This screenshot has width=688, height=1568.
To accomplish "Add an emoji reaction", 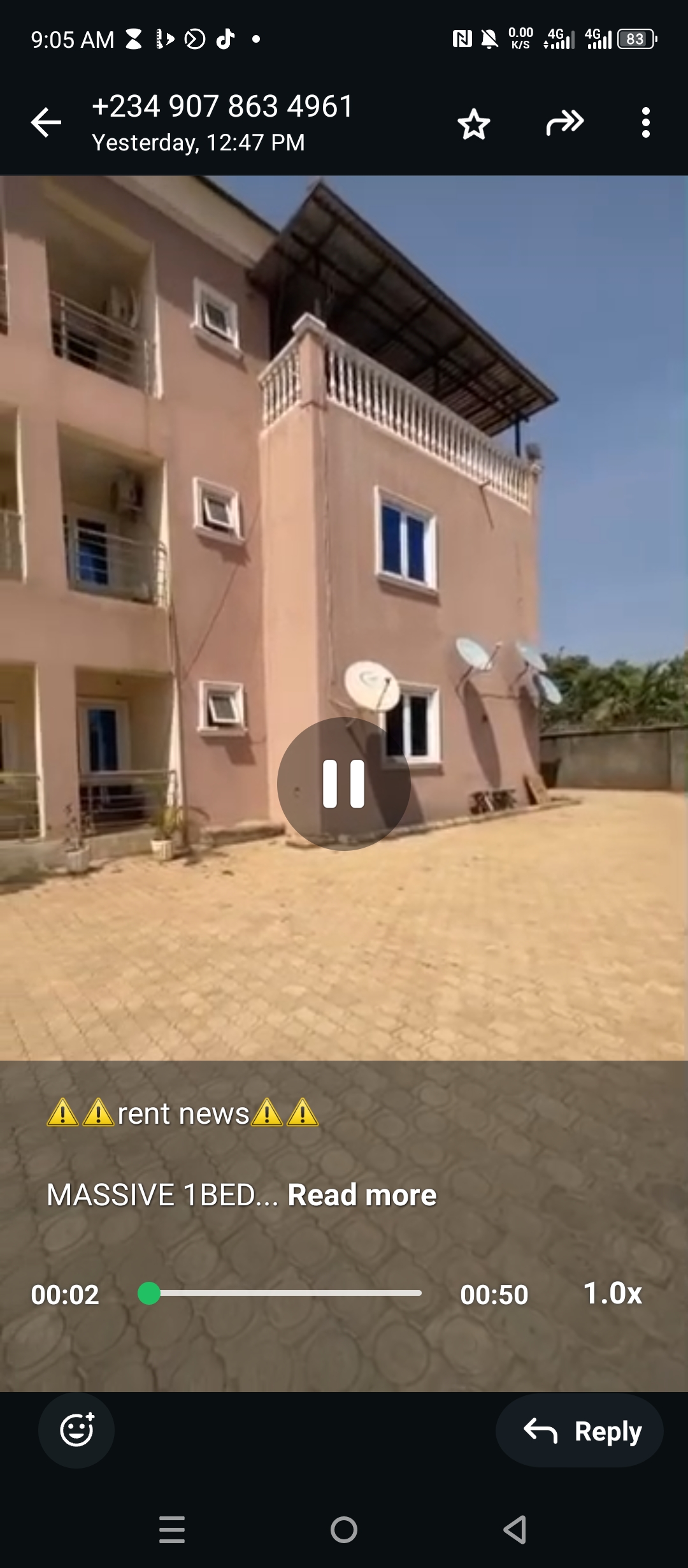I will 76,1430.
